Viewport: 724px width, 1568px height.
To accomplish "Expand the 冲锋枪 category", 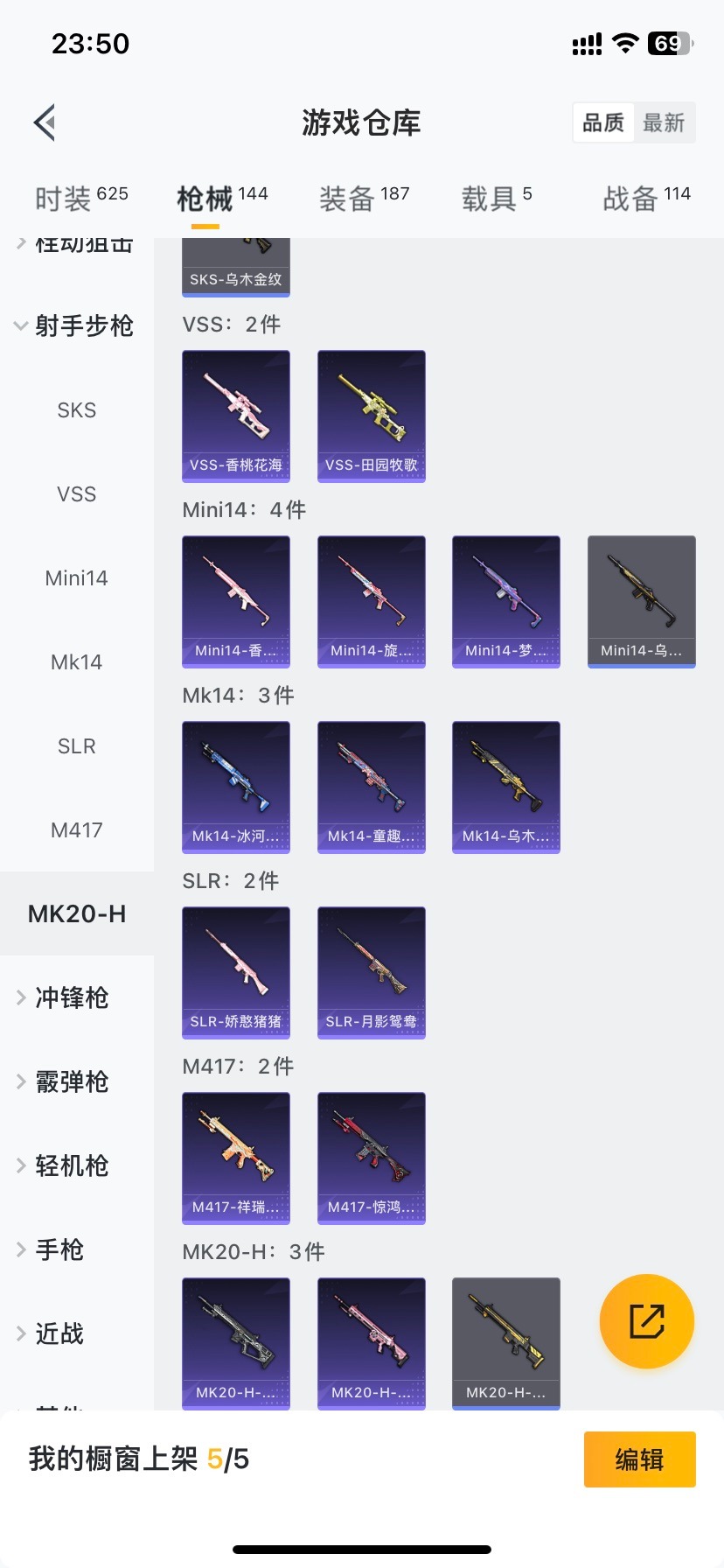I will click(72, 997).
